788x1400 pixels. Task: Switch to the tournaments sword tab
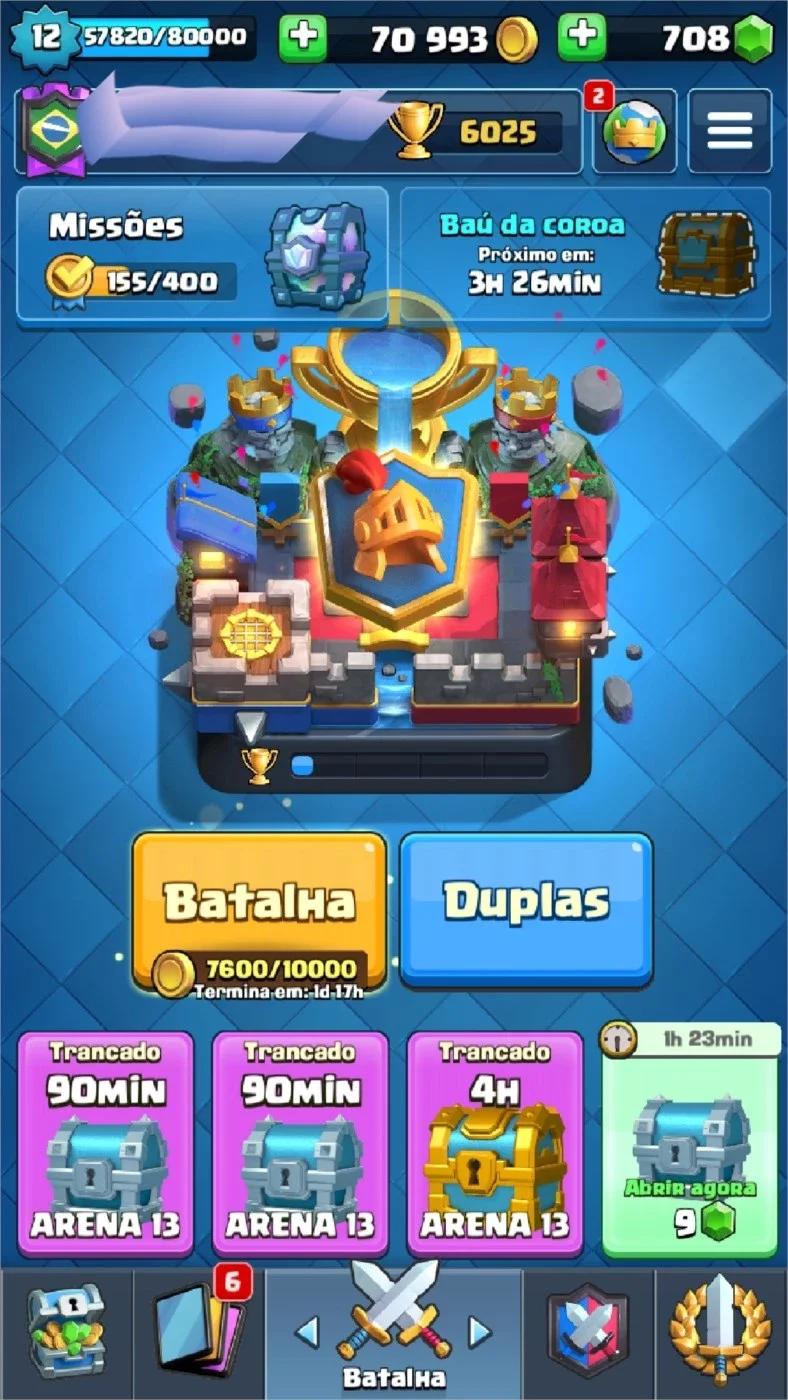pyautogui.click(x=721, y=1335)
